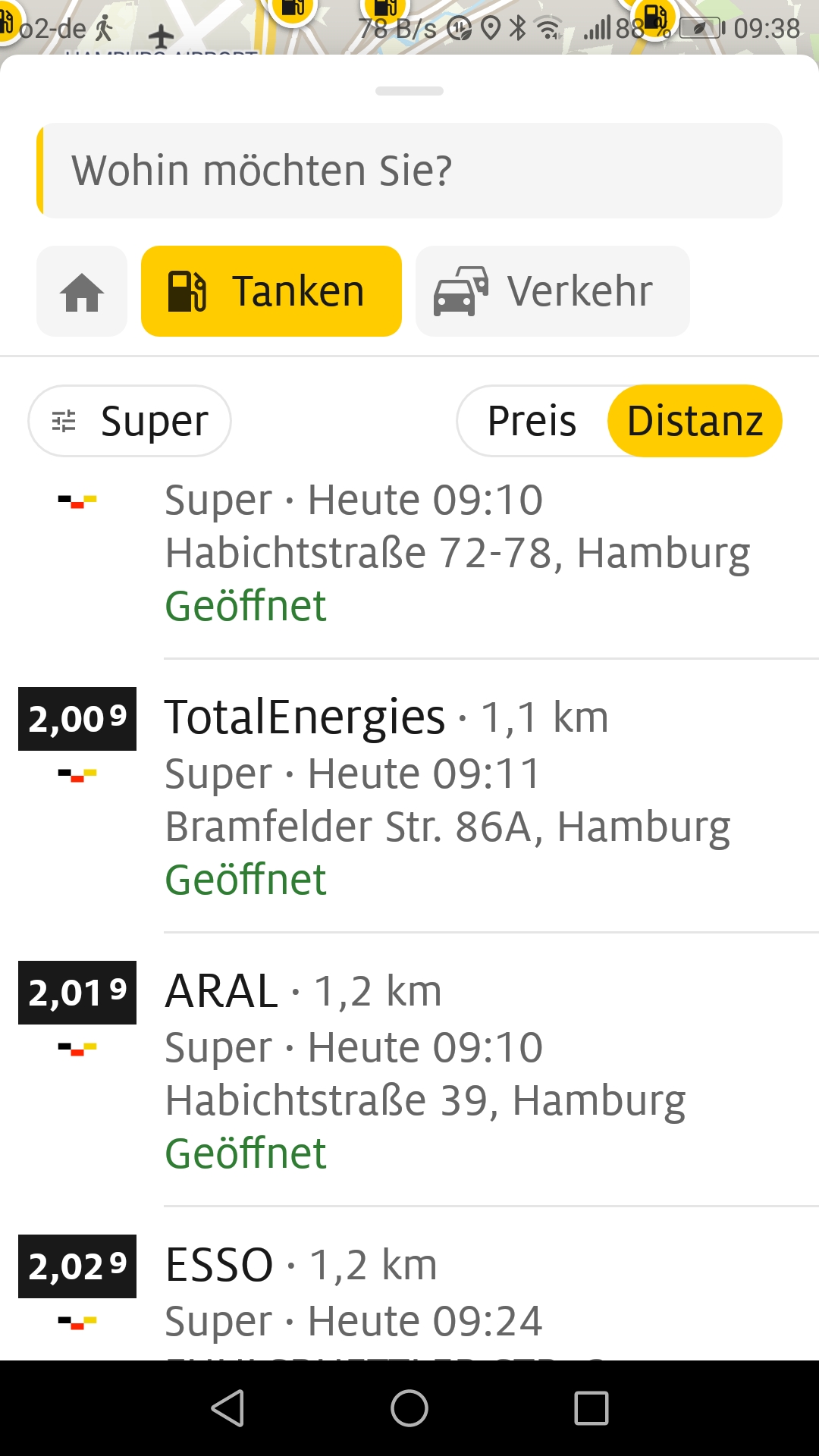
Task: Open the home icon button
Action: [x=82, y=291]
